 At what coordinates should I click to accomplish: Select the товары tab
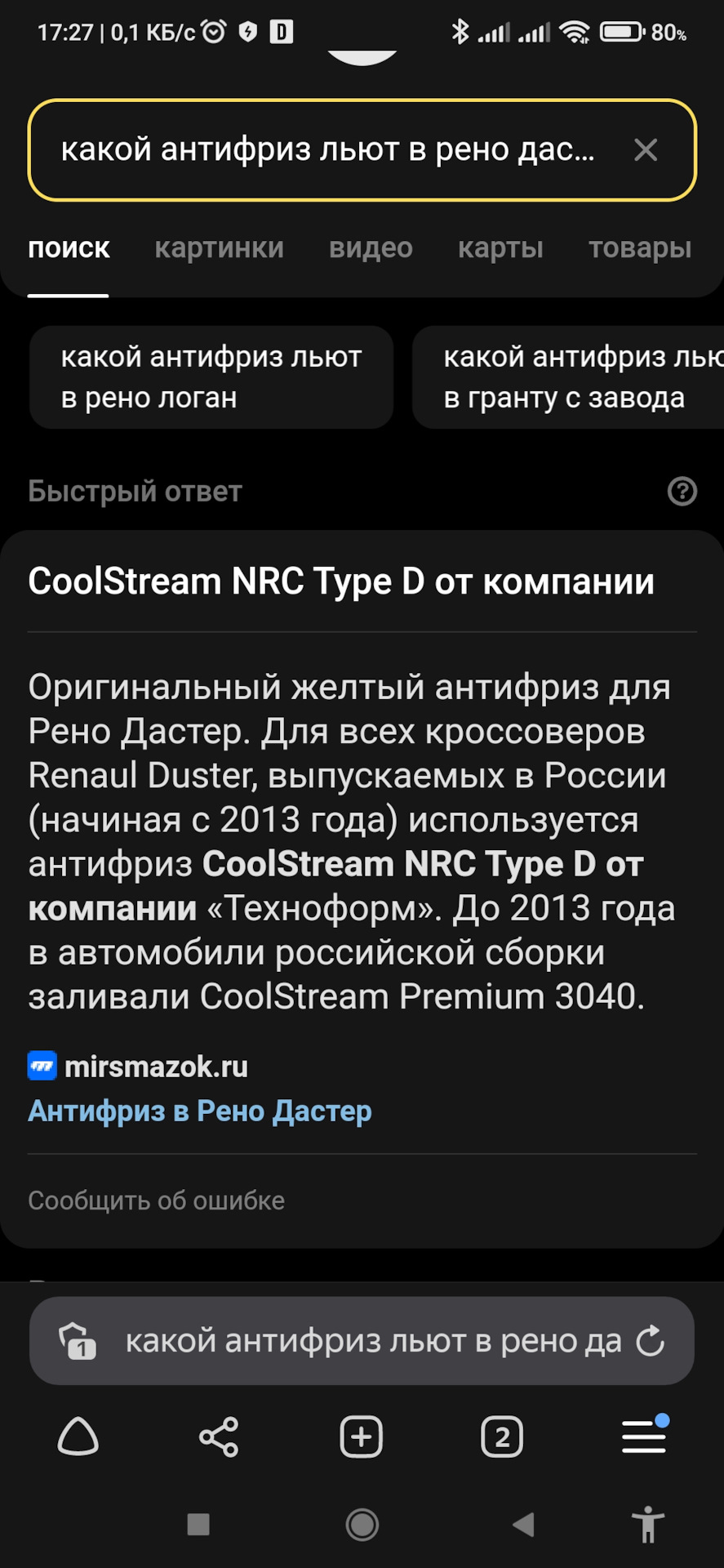point(640,247)
